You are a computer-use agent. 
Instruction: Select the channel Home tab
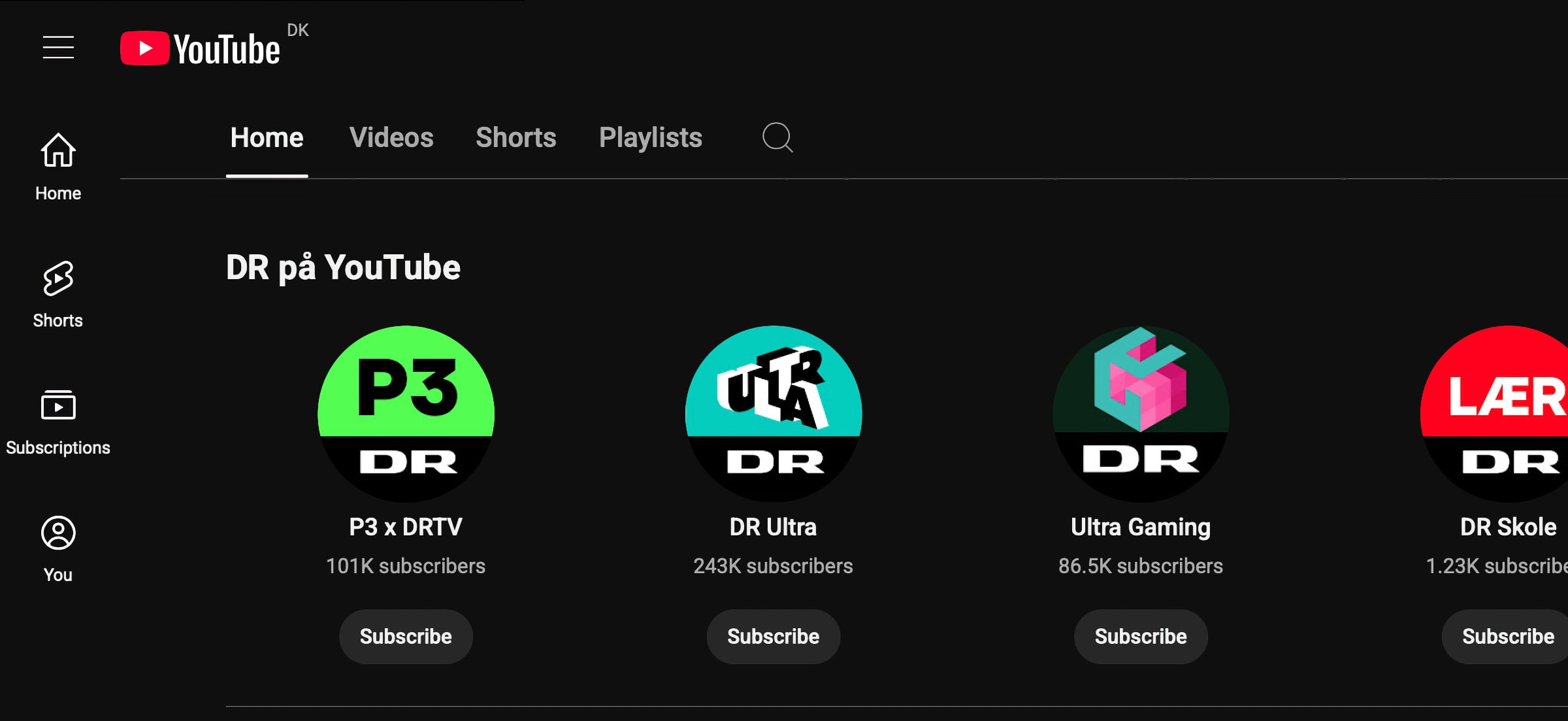coord(267,138)
